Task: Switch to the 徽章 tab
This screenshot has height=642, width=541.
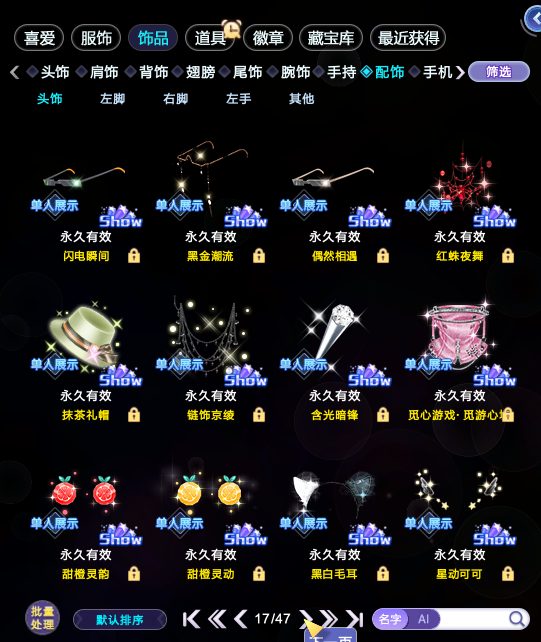Action: (268, 38)
